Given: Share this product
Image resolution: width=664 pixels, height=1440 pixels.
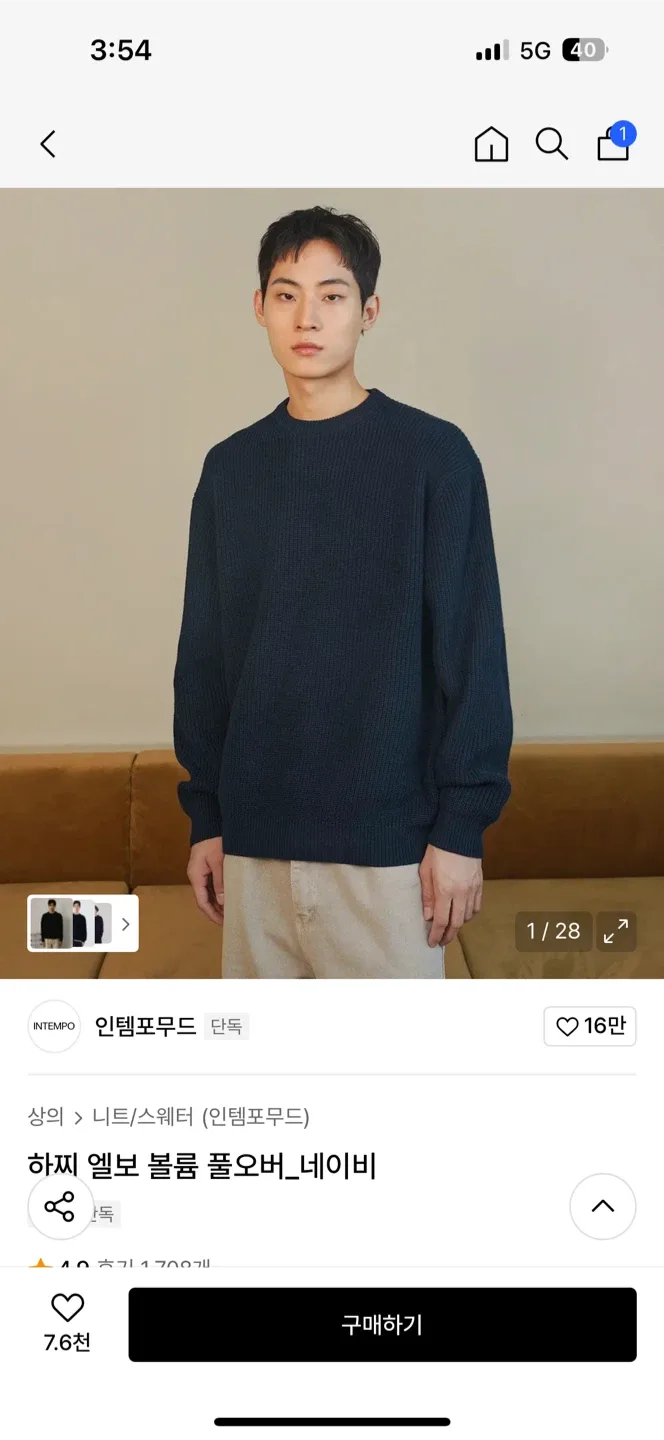Looking at the screenshot, I should 60,1207.
